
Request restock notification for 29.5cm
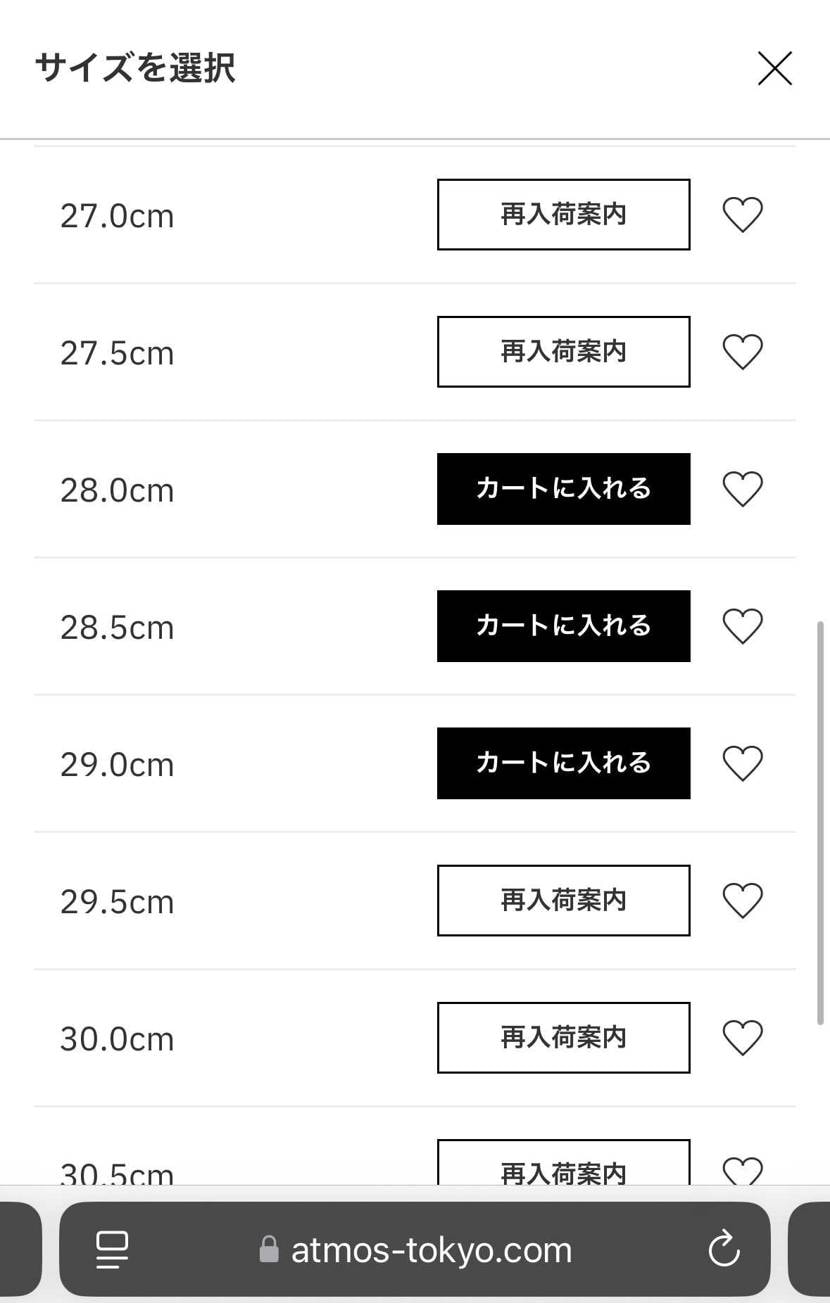tap(562, 900)
